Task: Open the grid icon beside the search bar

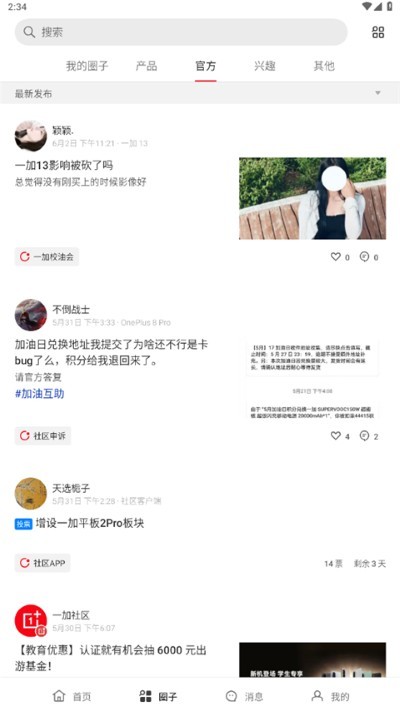Action: [378, 32]
